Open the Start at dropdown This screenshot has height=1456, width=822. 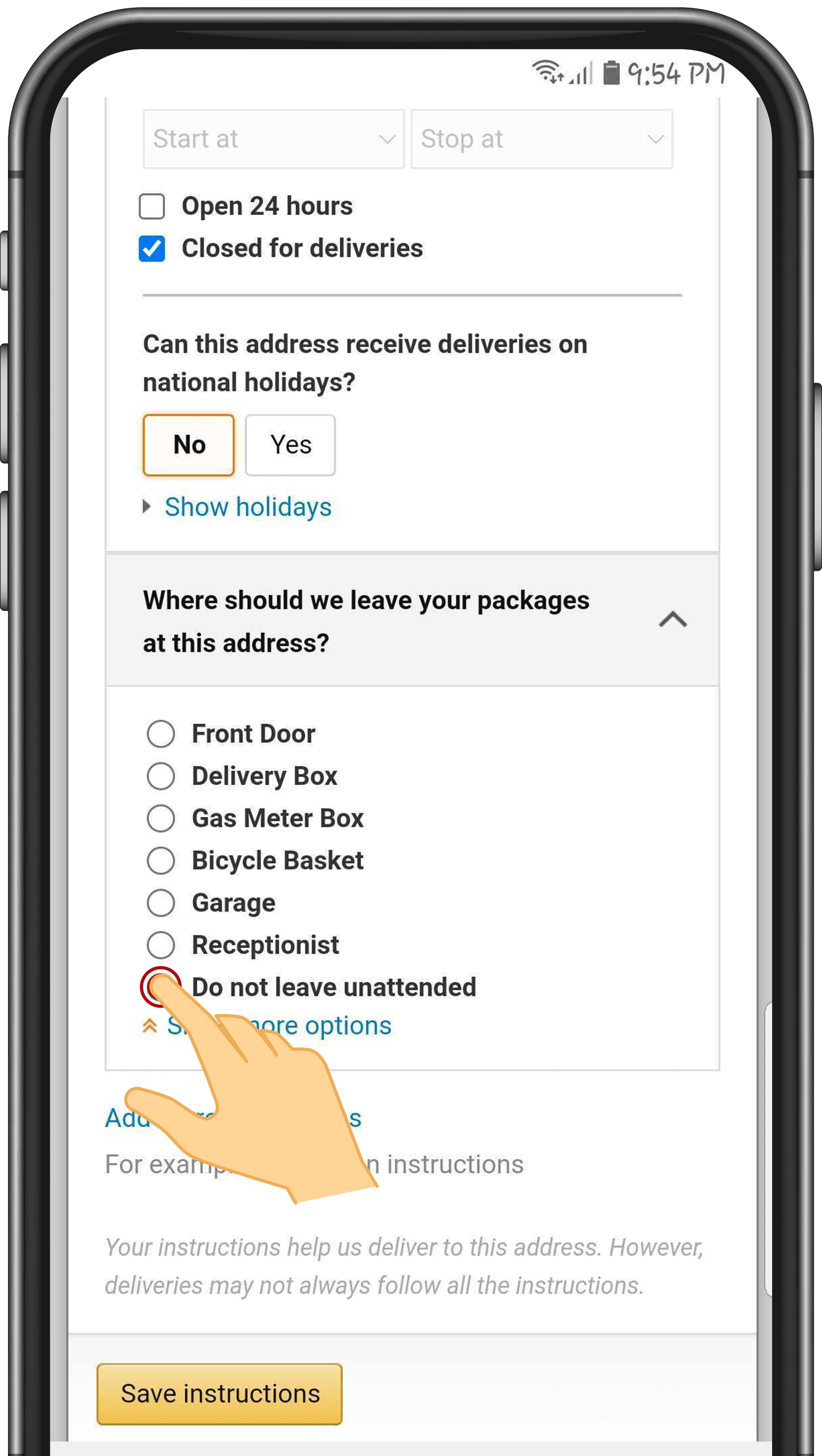coord(274,139)
